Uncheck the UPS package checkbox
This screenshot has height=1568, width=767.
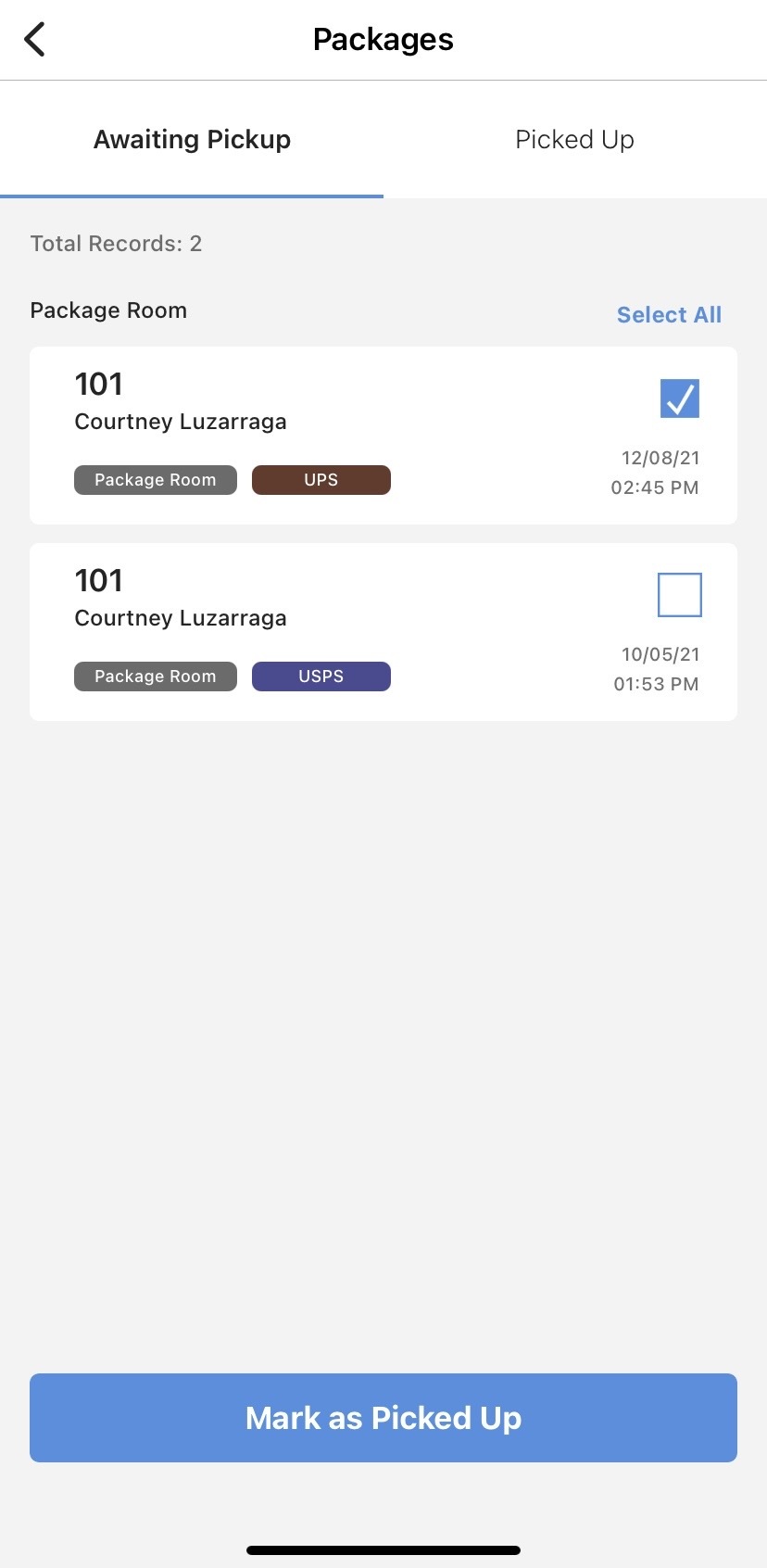point(679,398)
